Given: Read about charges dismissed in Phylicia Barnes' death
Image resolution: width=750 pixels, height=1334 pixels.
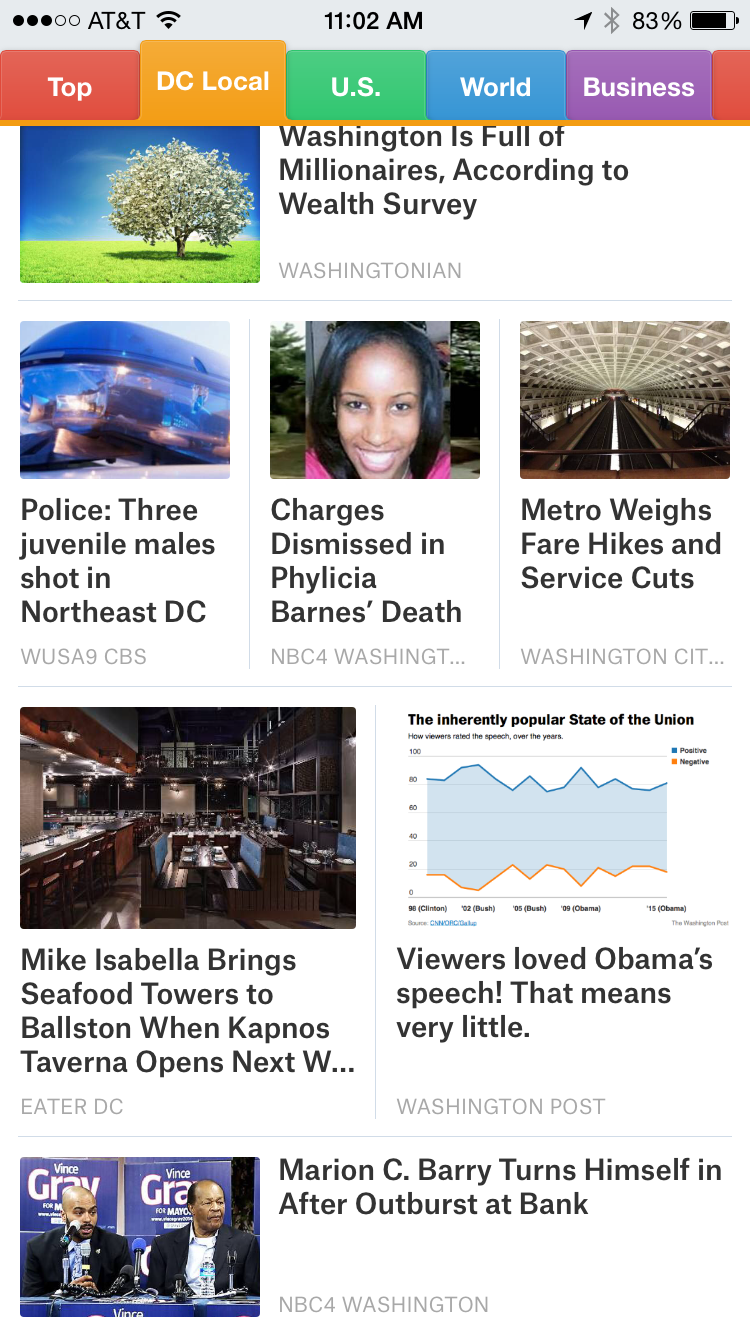Looking at the screenshot, I should [x=366, y=561].
